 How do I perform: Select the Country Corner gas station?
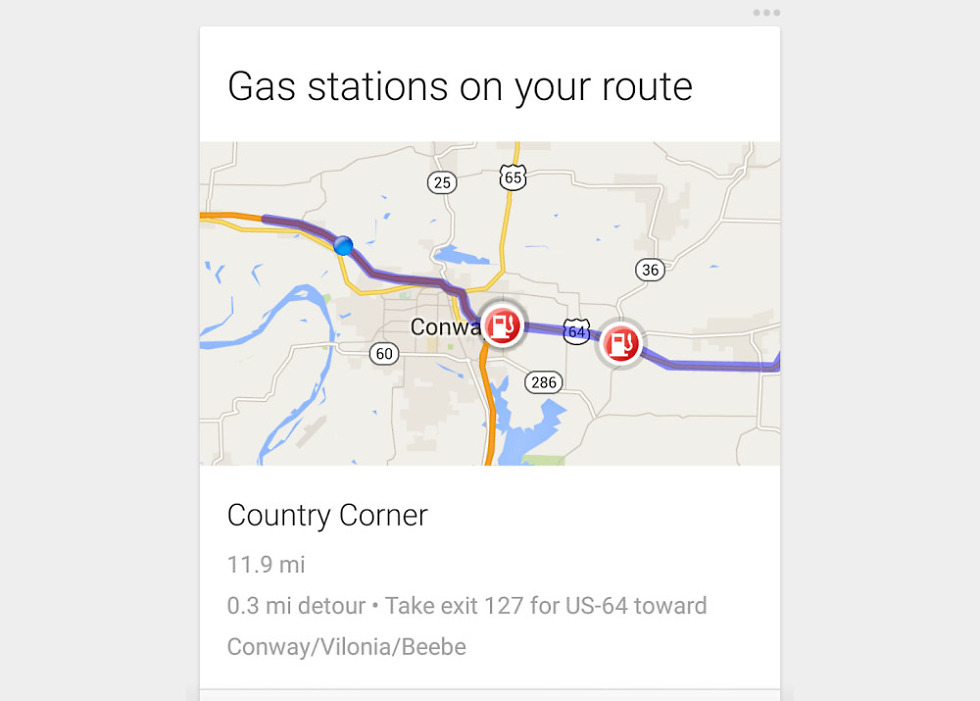pyautogui.click(x=327, y=515)
